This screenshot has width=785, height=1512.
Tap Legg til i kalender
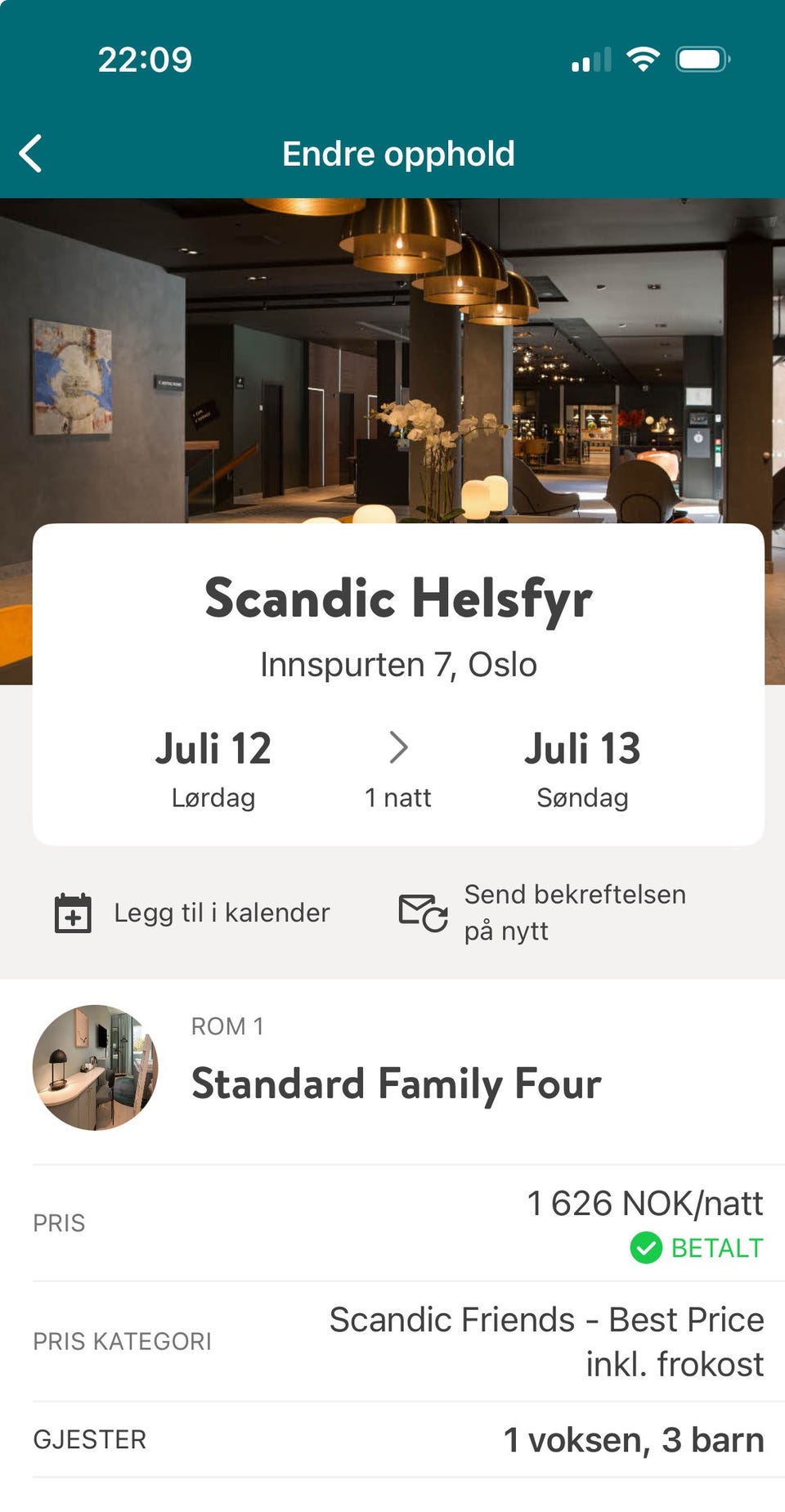pos(193,913)
